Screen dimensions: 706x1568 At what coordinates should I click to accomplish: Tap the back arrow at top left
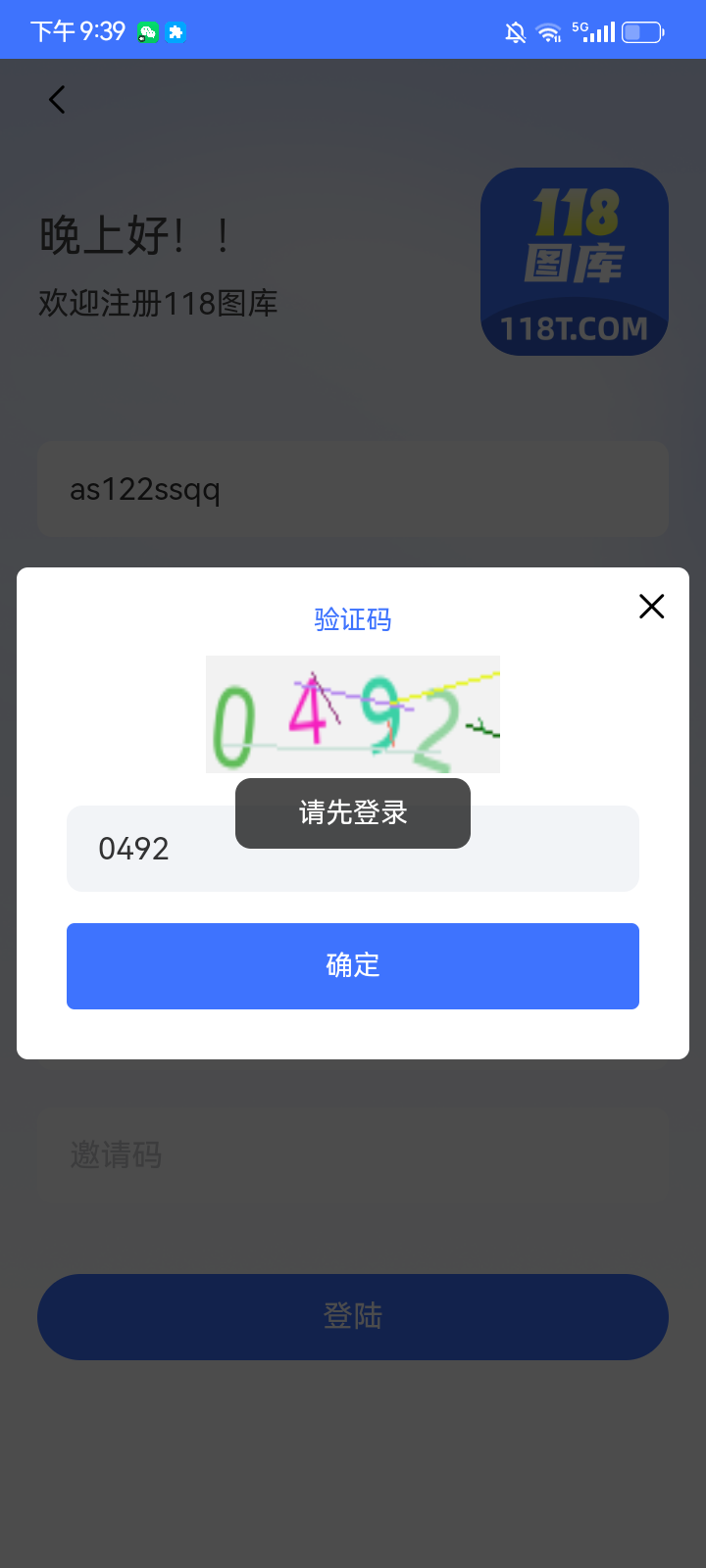56,99
